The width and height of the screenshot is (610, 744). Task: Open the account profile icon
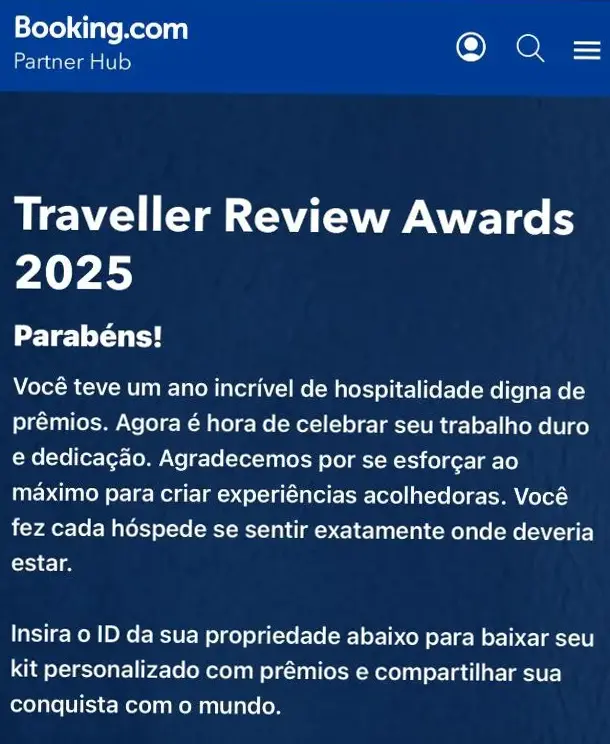471,47
